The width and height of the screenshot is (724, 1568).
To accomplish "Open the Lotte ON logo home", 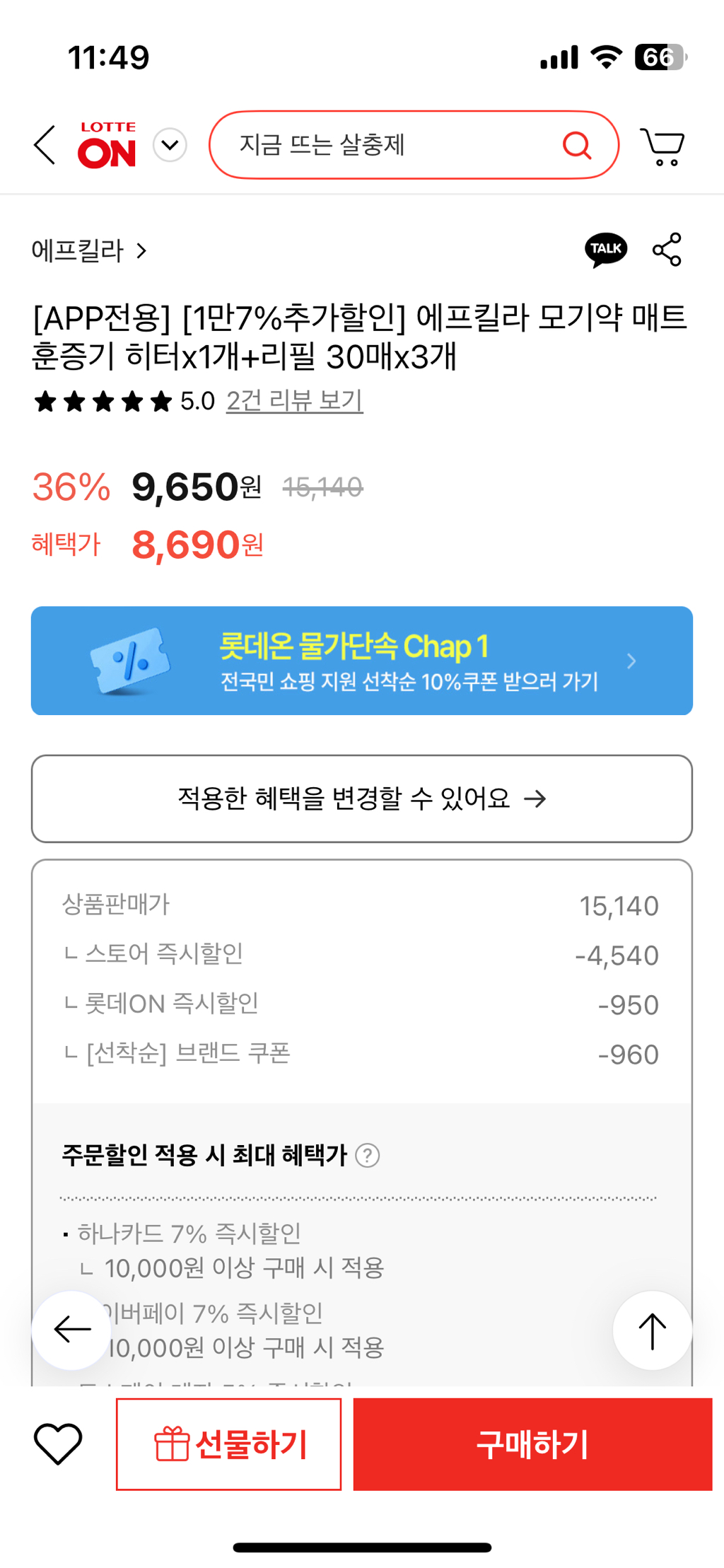I will coord(107,145).
